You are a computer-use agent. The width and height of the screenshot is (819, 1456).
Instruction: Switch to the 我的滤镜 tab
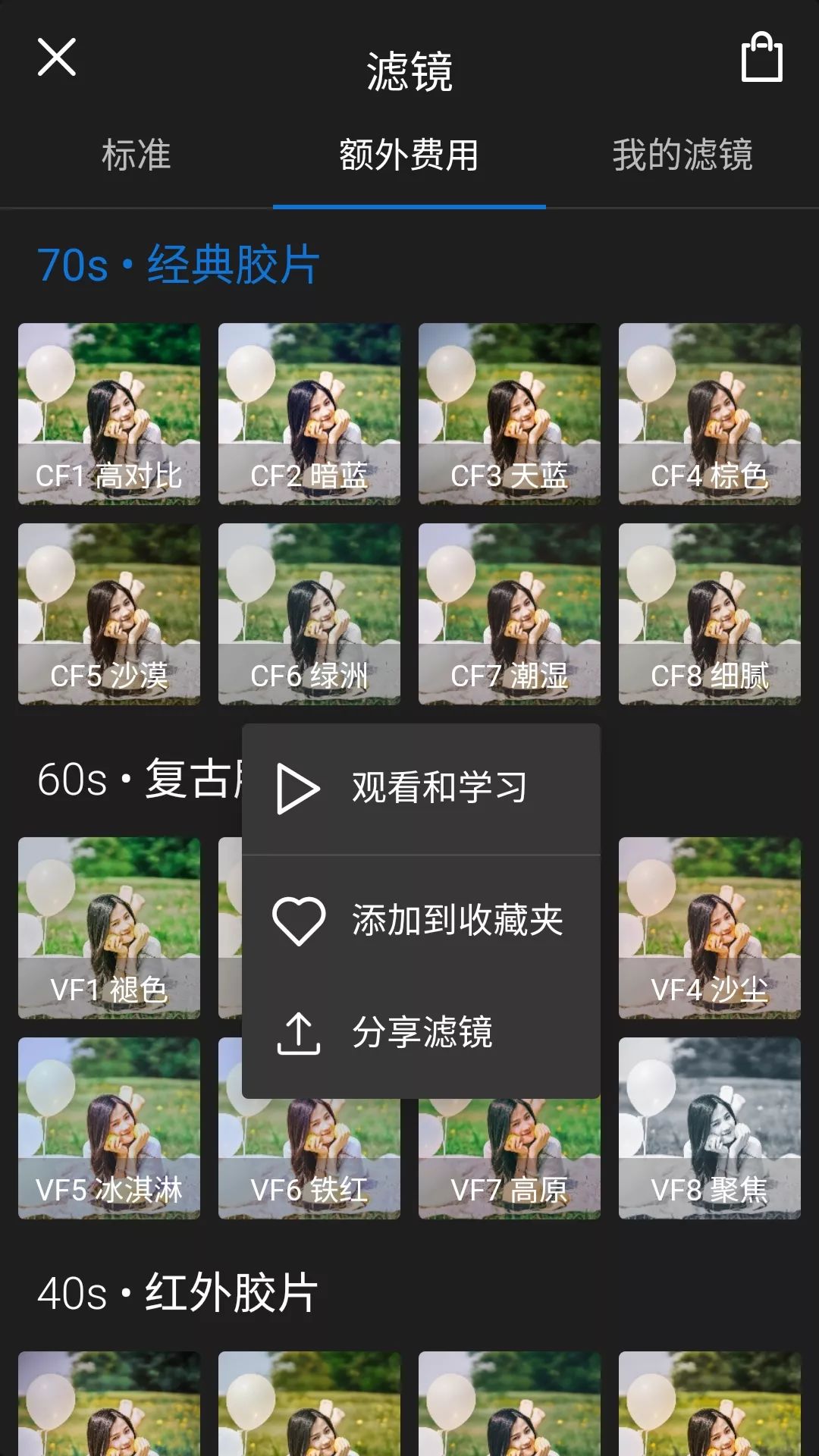(682, 157)
